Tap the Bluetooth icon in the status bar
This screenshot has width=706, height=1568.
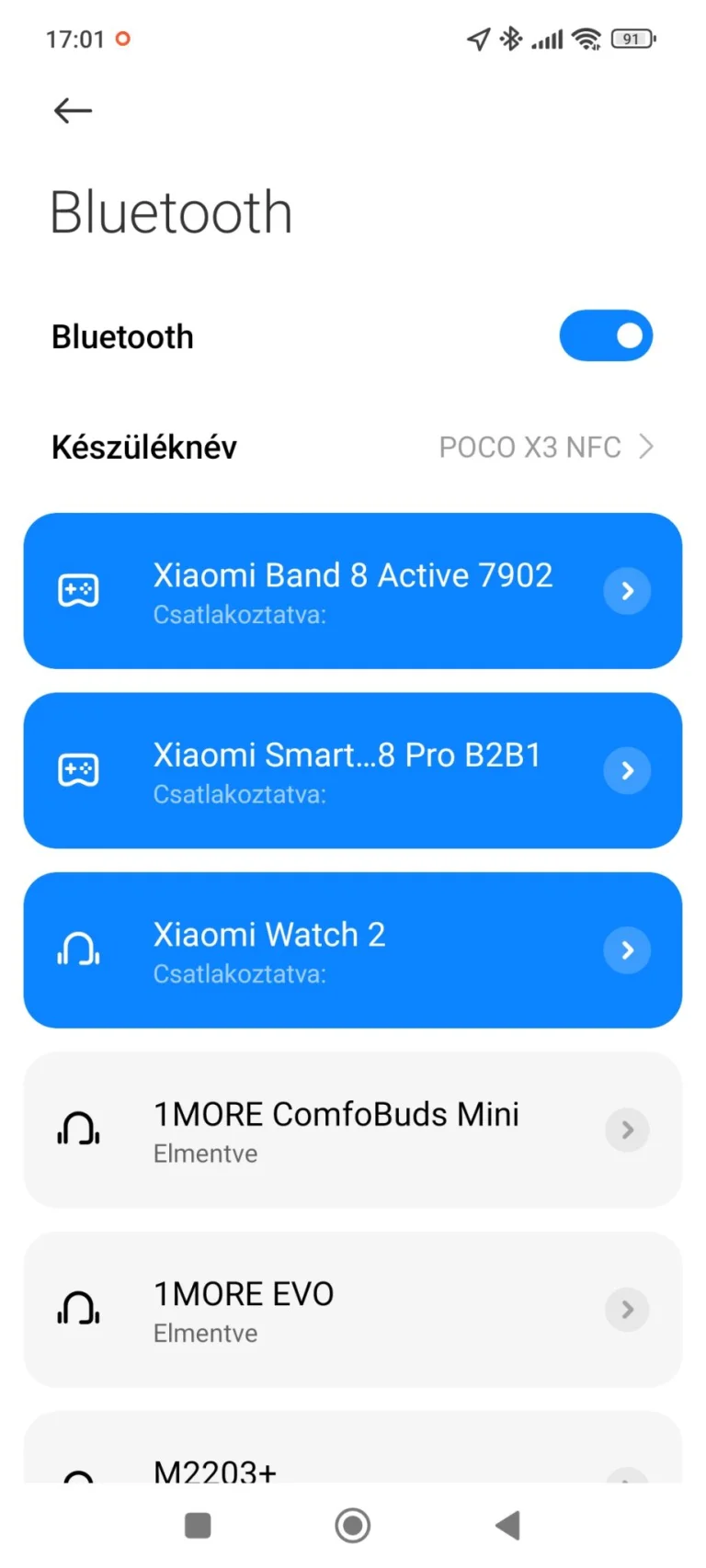509,39
